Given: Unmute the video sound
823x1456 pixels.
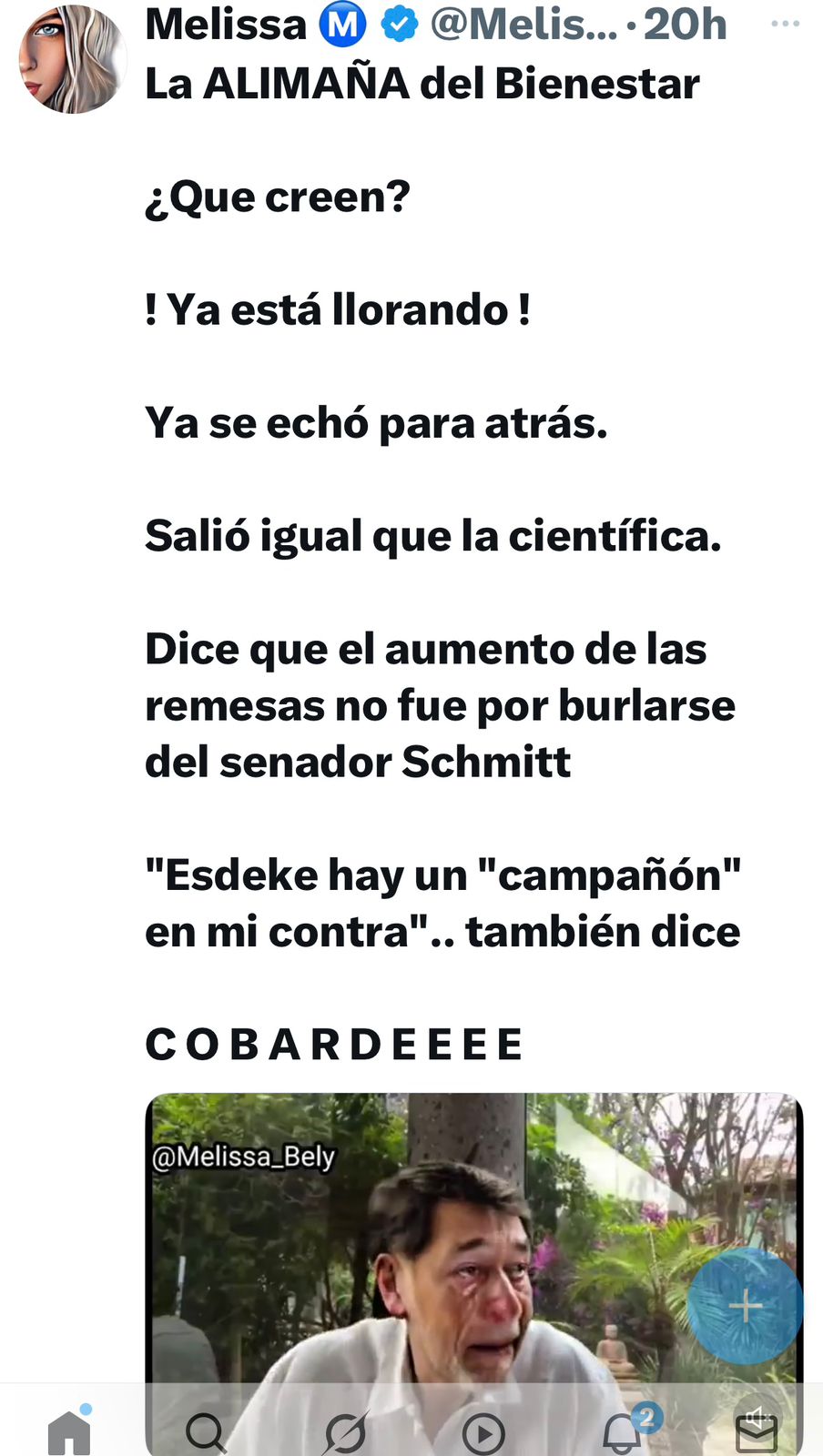Looking at the screenshot, I should (x=757, y=1413).
